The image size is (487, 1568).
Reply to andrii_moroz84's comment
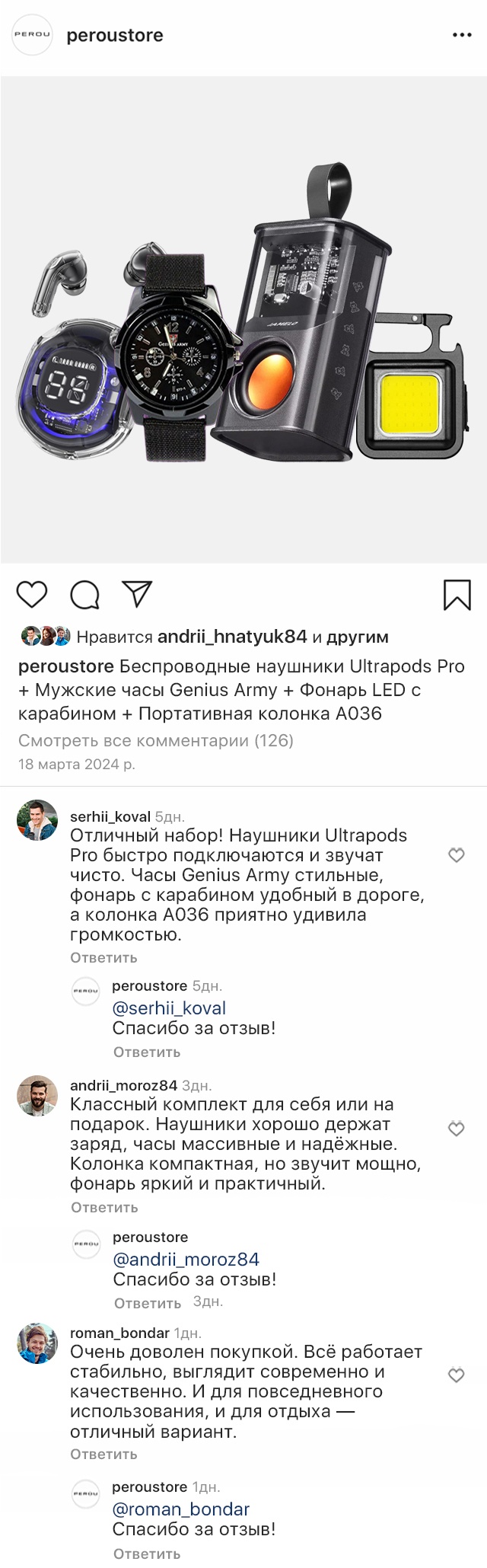104,1207
